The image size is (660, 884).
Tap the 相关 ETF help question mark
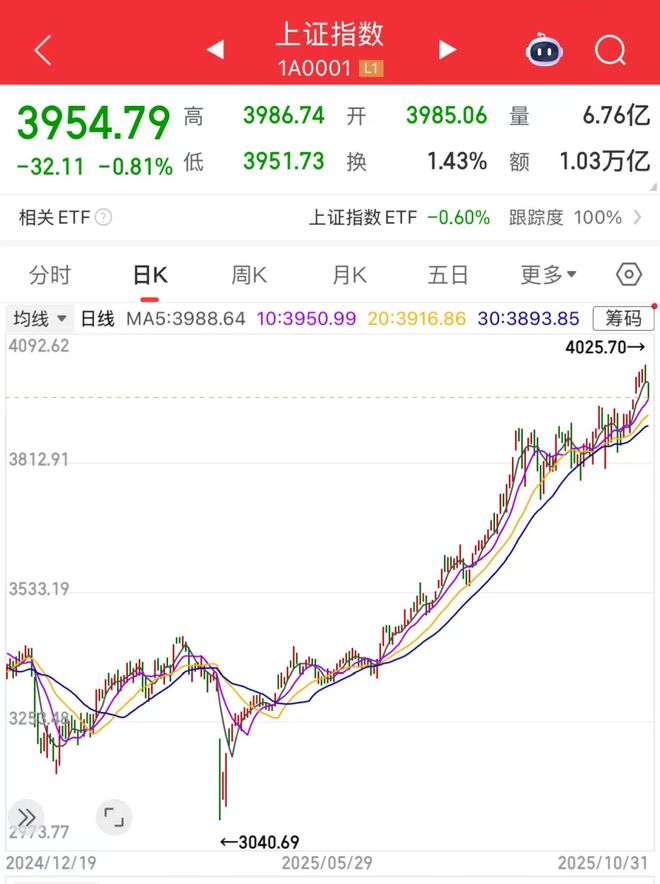pos(103,217)
